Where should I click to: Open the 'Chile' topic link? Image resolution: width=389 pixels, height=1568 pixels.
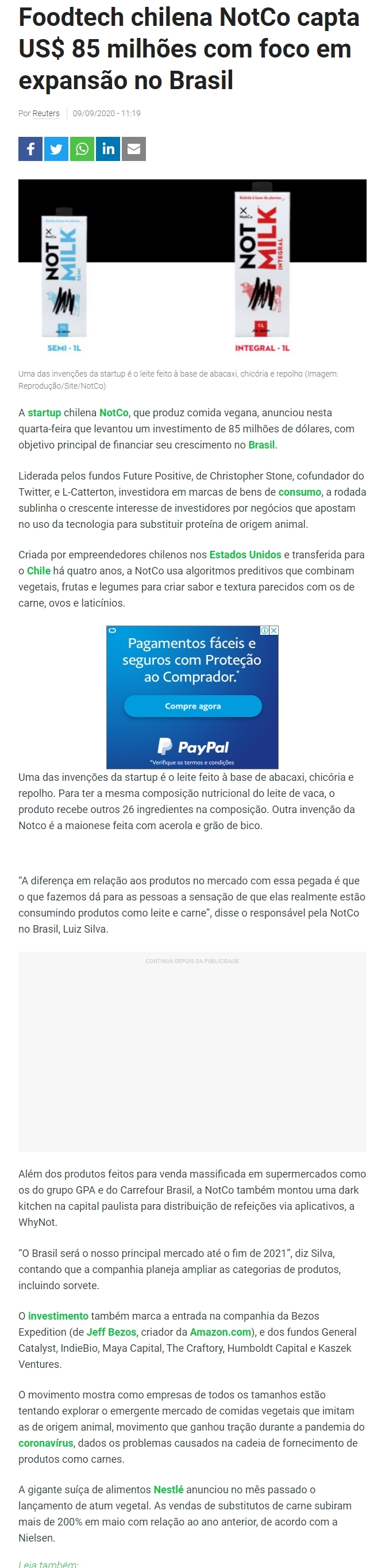(39, 571)
